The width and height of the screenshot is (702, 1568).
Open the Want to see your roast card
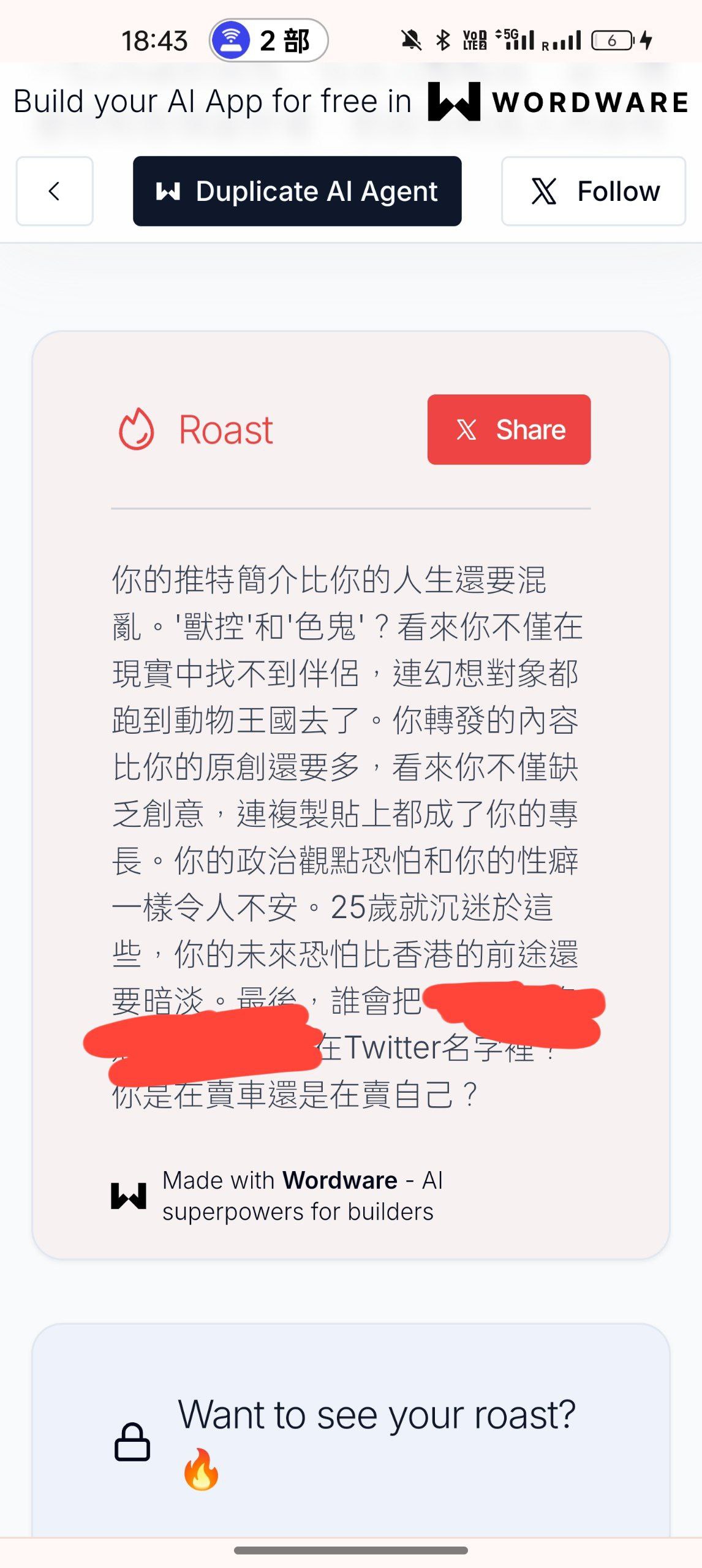[x=350, y=1439]
